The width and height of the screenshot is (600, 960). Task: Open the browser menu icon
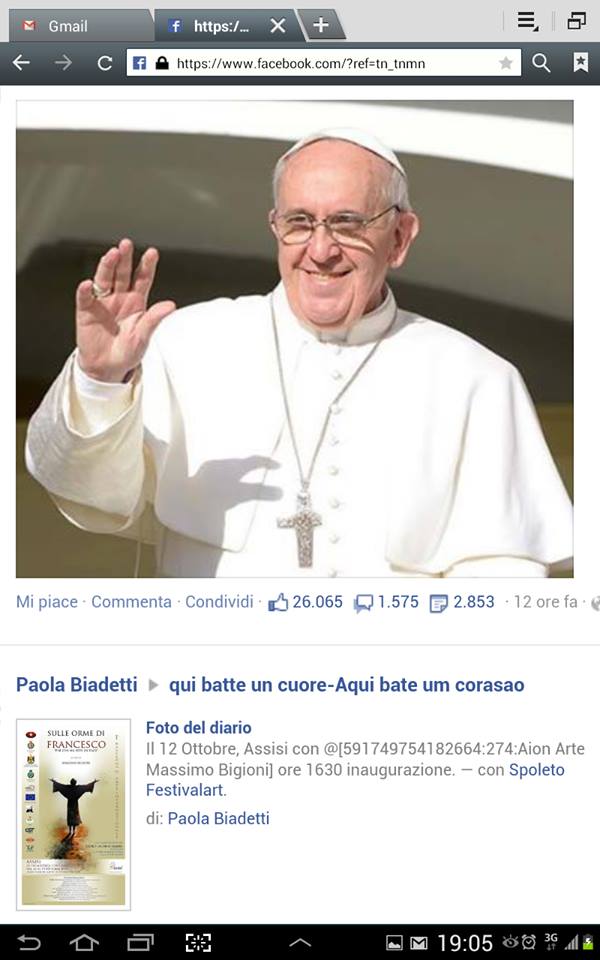pos(528,21)
